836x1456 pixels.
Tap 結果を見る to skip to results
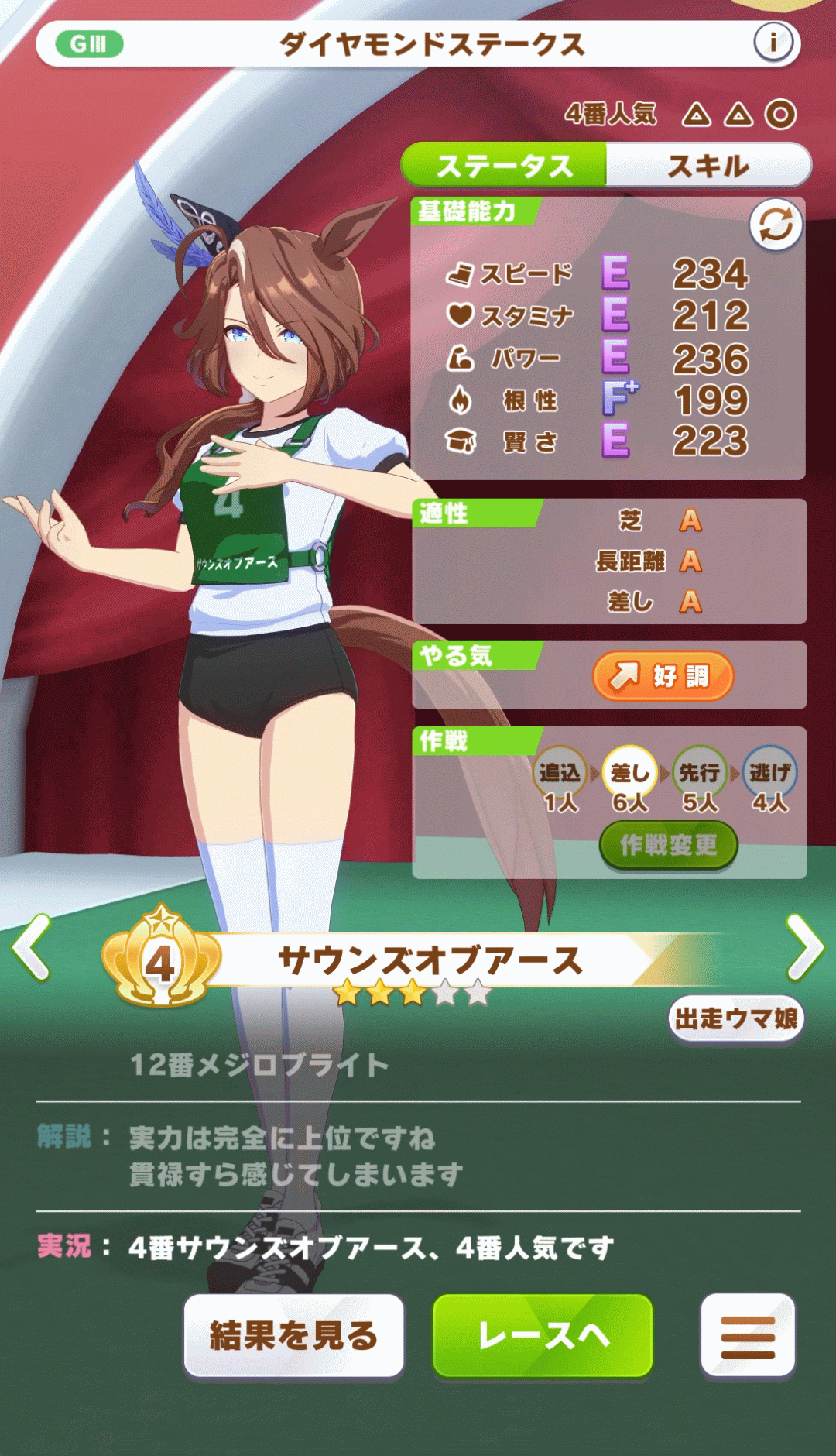[x=293, y=1336]
